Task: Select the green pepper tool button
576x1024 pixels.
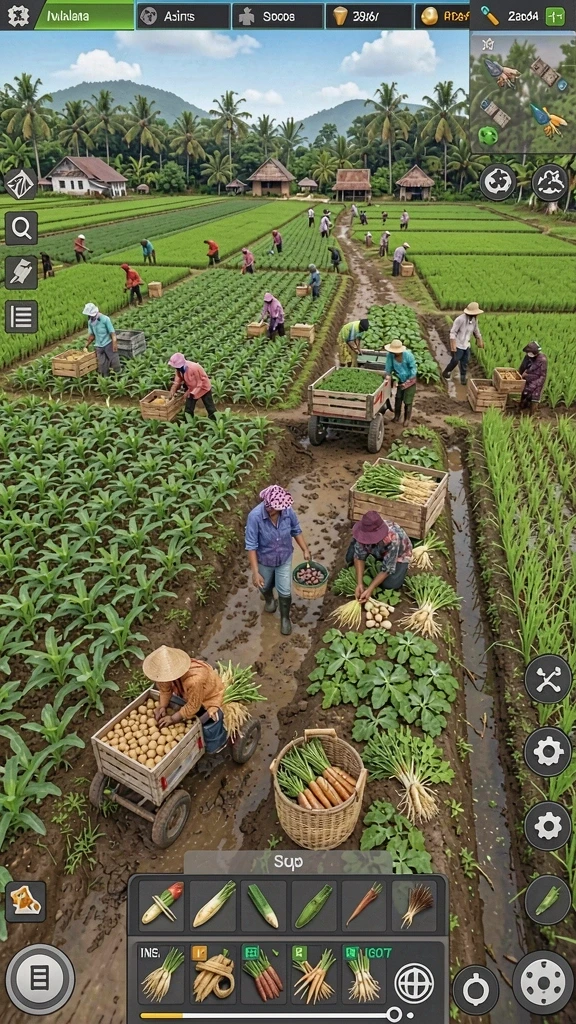Action: click(x=548, y=900)
